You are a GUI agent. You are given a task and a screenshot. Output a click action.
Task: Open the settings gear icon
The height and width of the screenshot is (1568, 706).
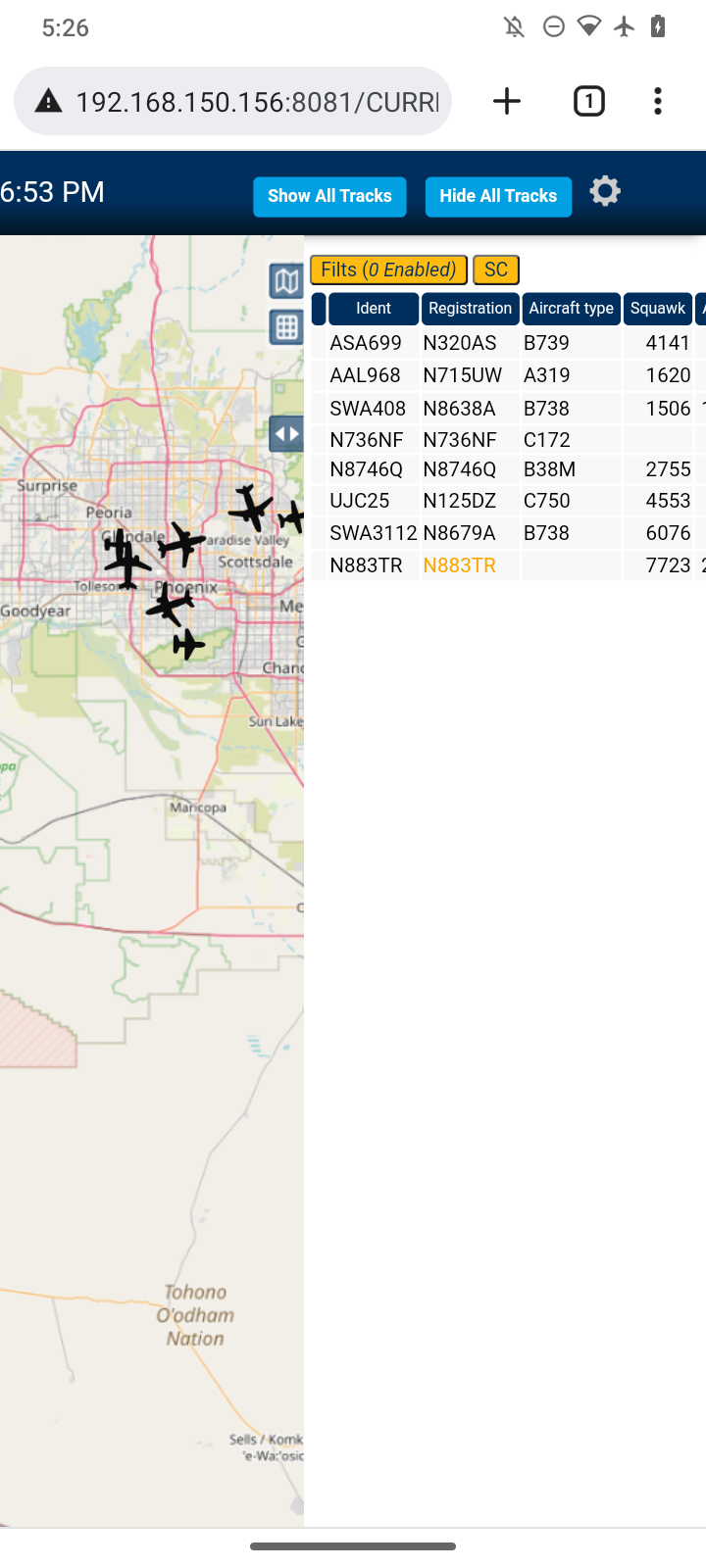click(605, 190)
